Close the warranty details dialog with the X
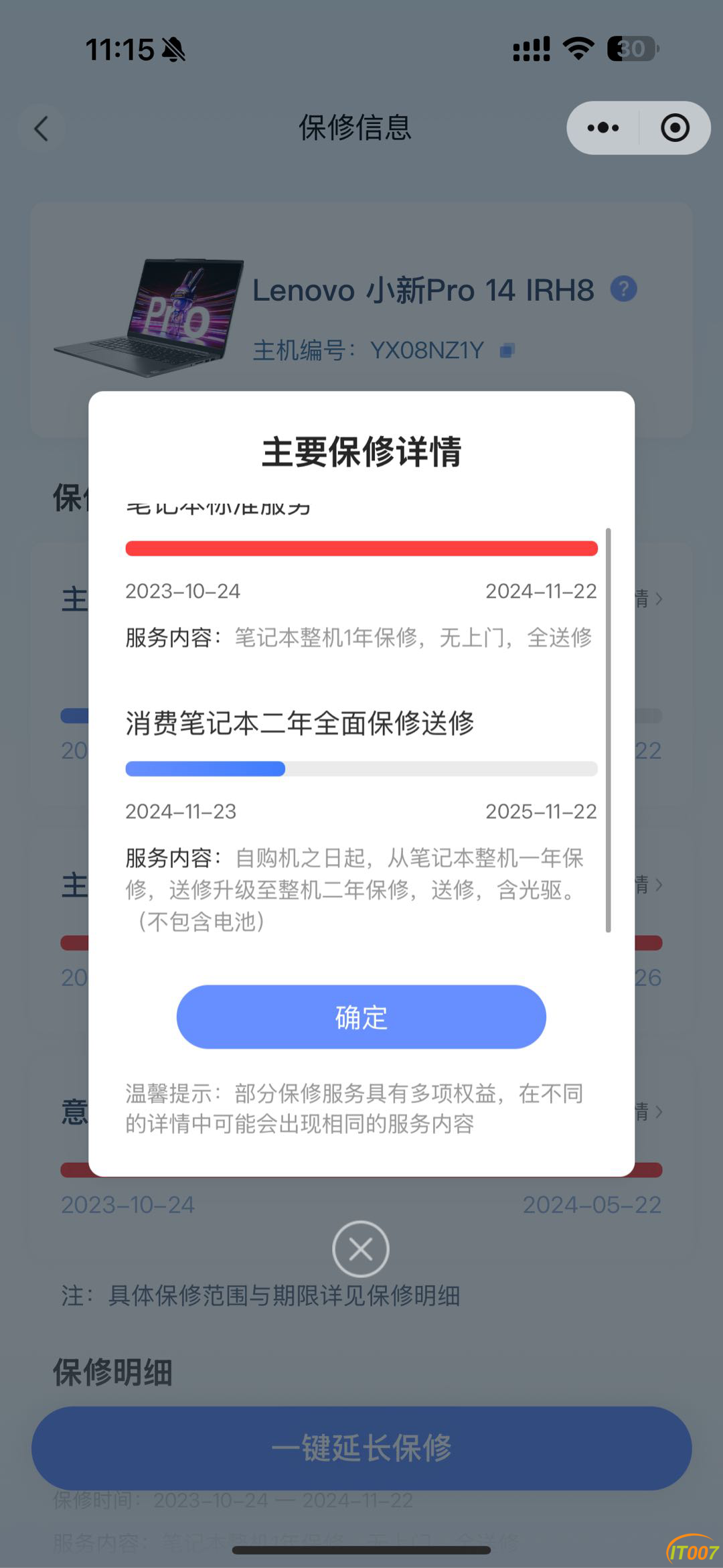723x1568 pixels. [361, 1249]
